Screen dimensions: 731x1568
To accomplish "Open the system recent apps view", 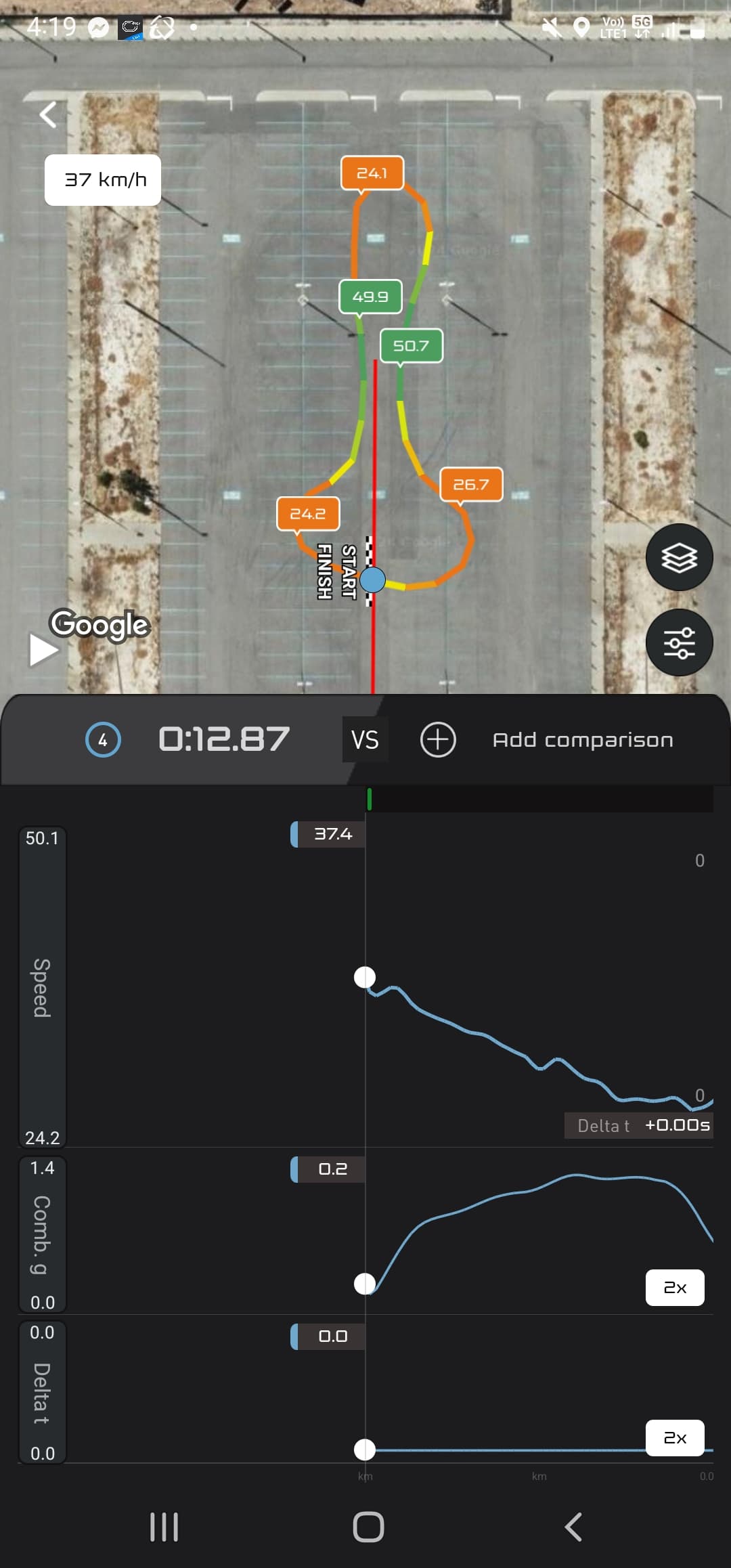I will point(164,1527).
